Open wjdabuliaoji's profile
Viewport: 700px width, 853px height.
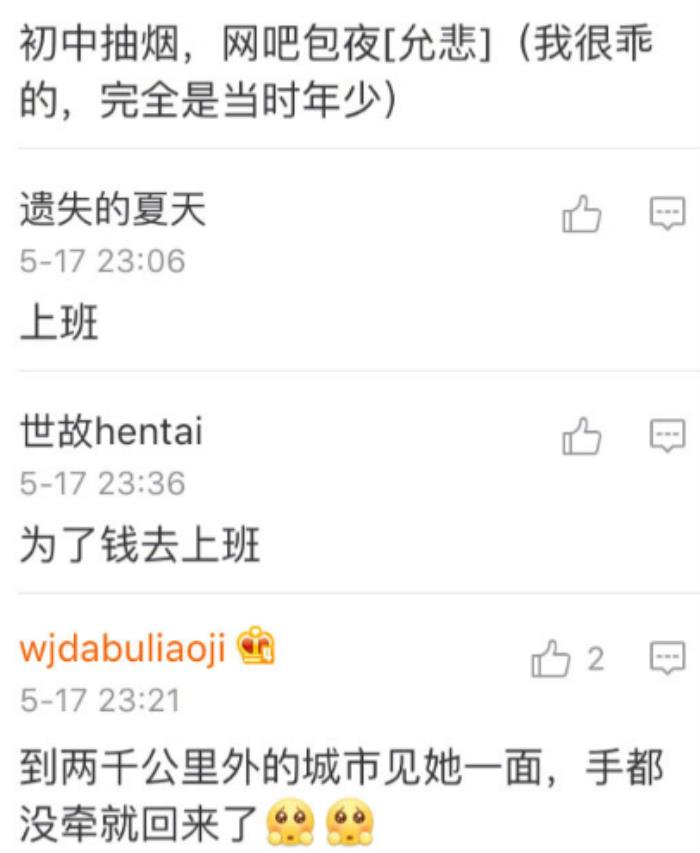point(125,650)
